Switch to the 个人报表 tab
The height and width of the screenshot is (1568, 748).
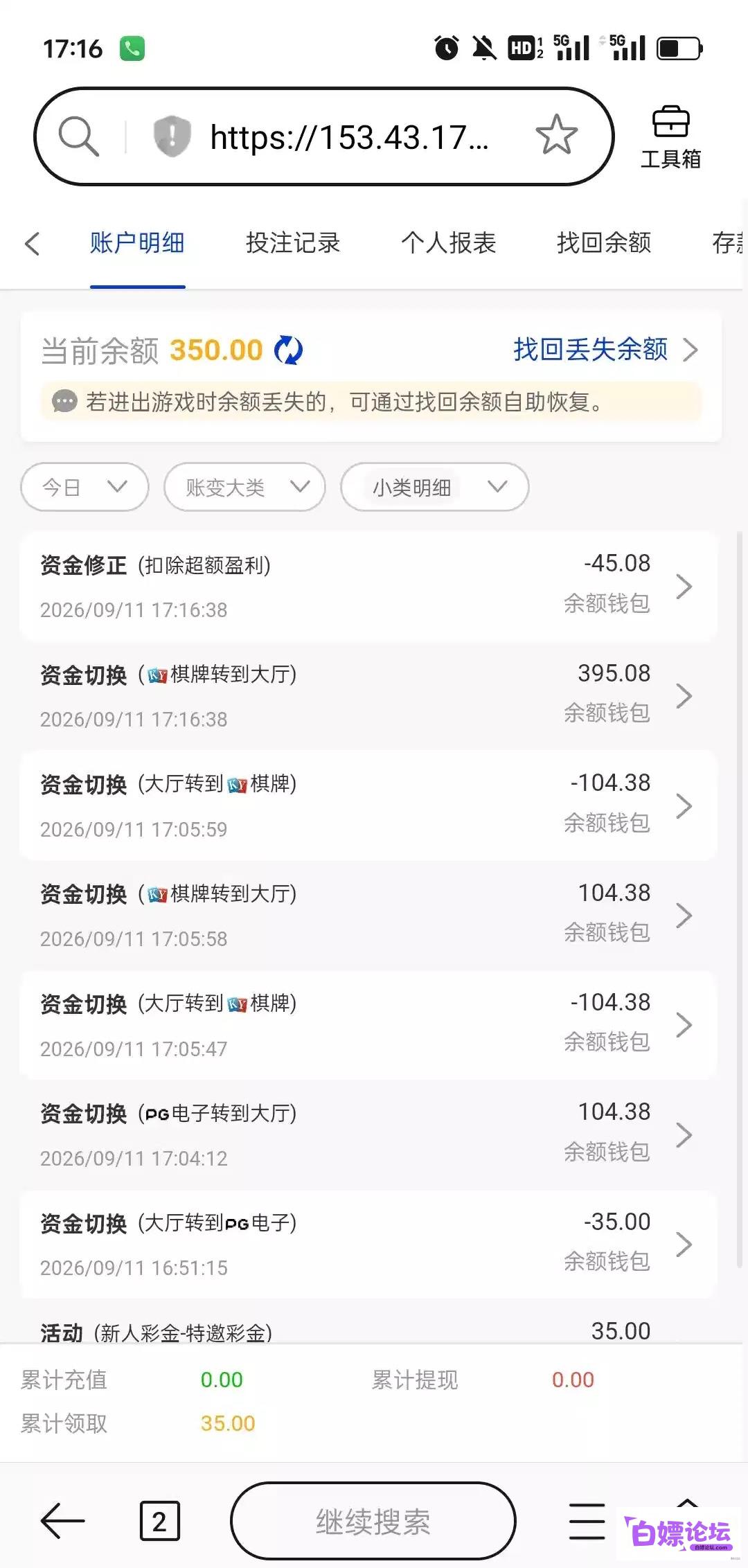pyautogui.click(x=449, y=242)
